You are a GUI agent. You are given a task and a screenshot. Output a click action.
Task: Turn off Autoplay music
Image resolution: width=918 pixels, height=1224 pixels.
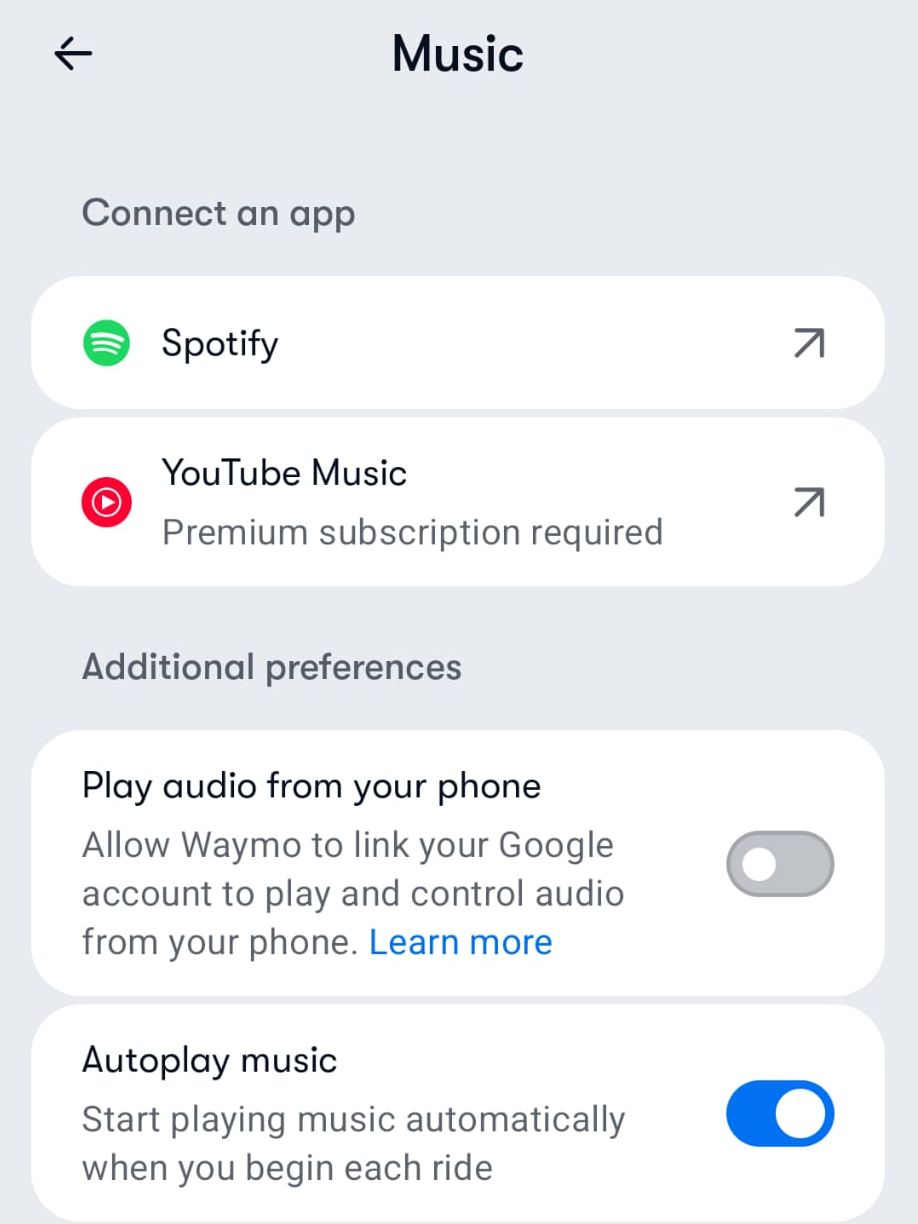pyautogui.click(x=779, y=1112)
